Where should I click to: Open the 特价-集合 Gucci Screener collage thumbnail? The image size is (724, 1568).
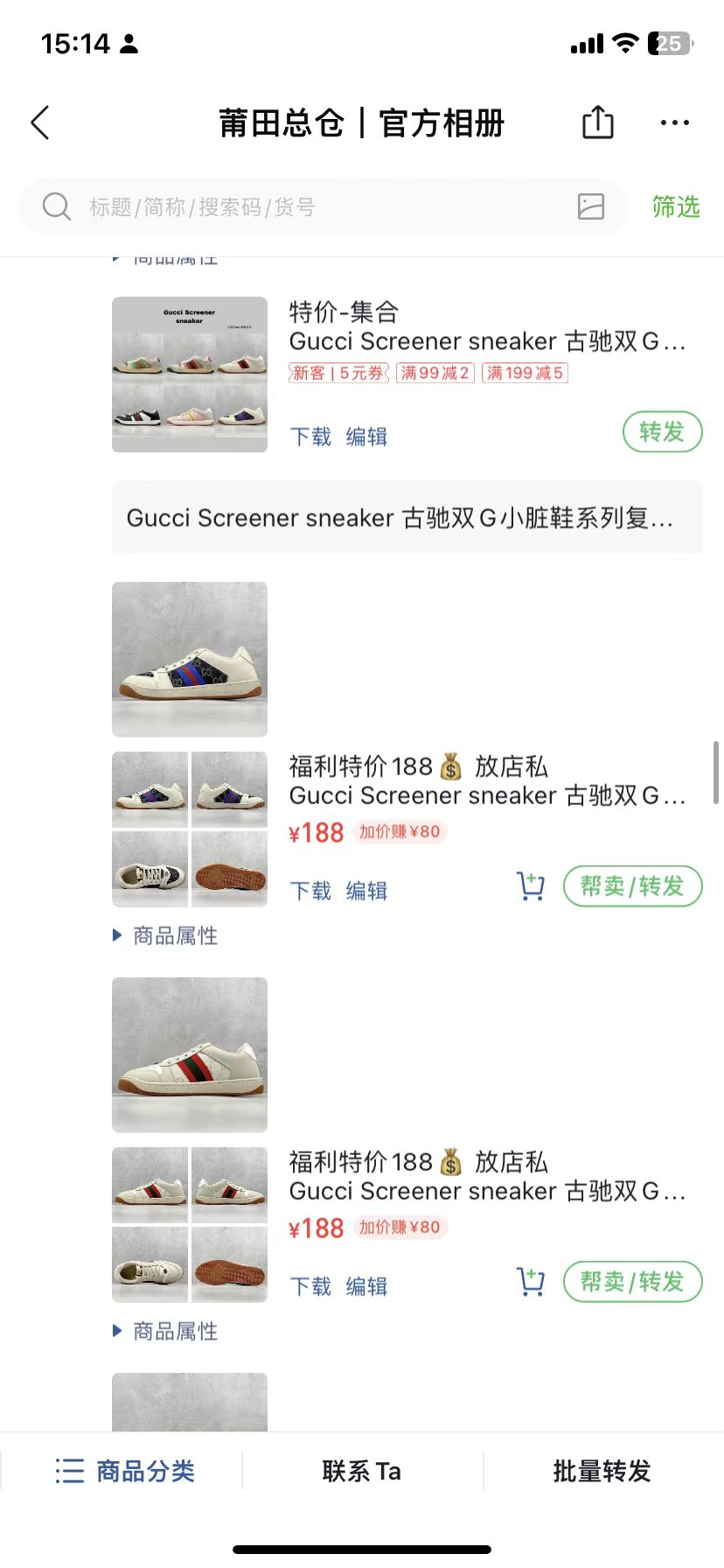(x=190, y=374)
